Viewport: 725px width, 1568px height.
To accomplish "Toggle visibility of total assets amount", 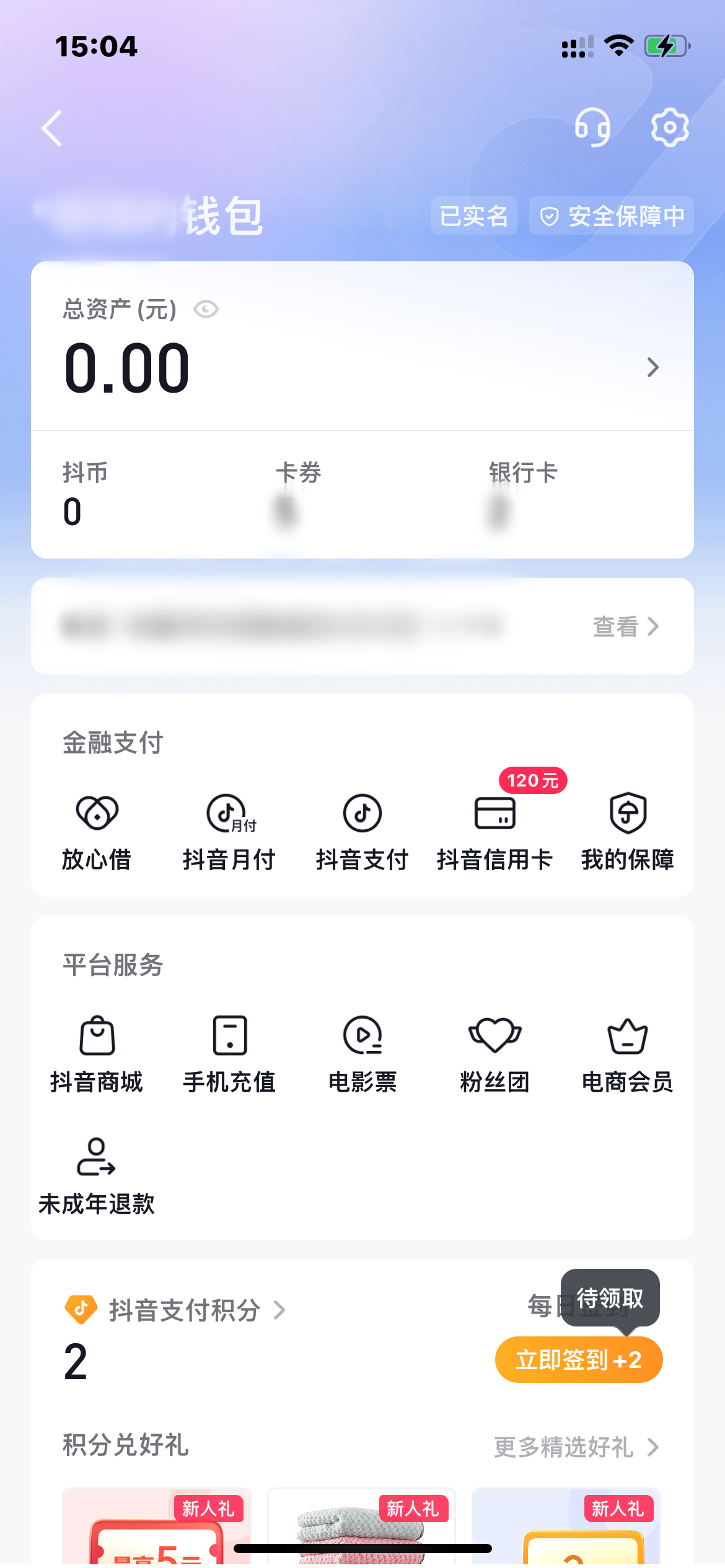I will tap(205, 310).
